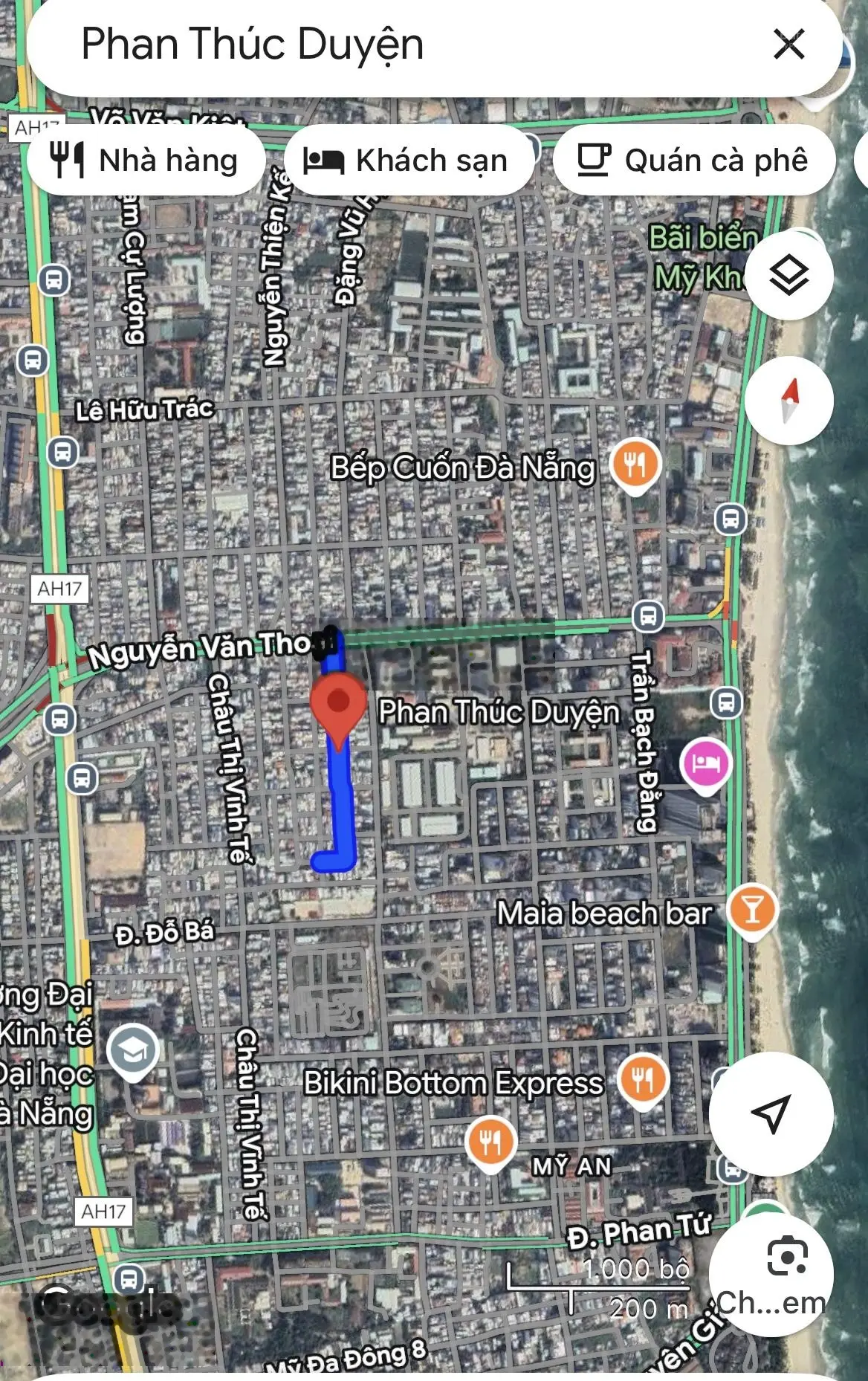Tap the pink hotel marker

(705, 763)
